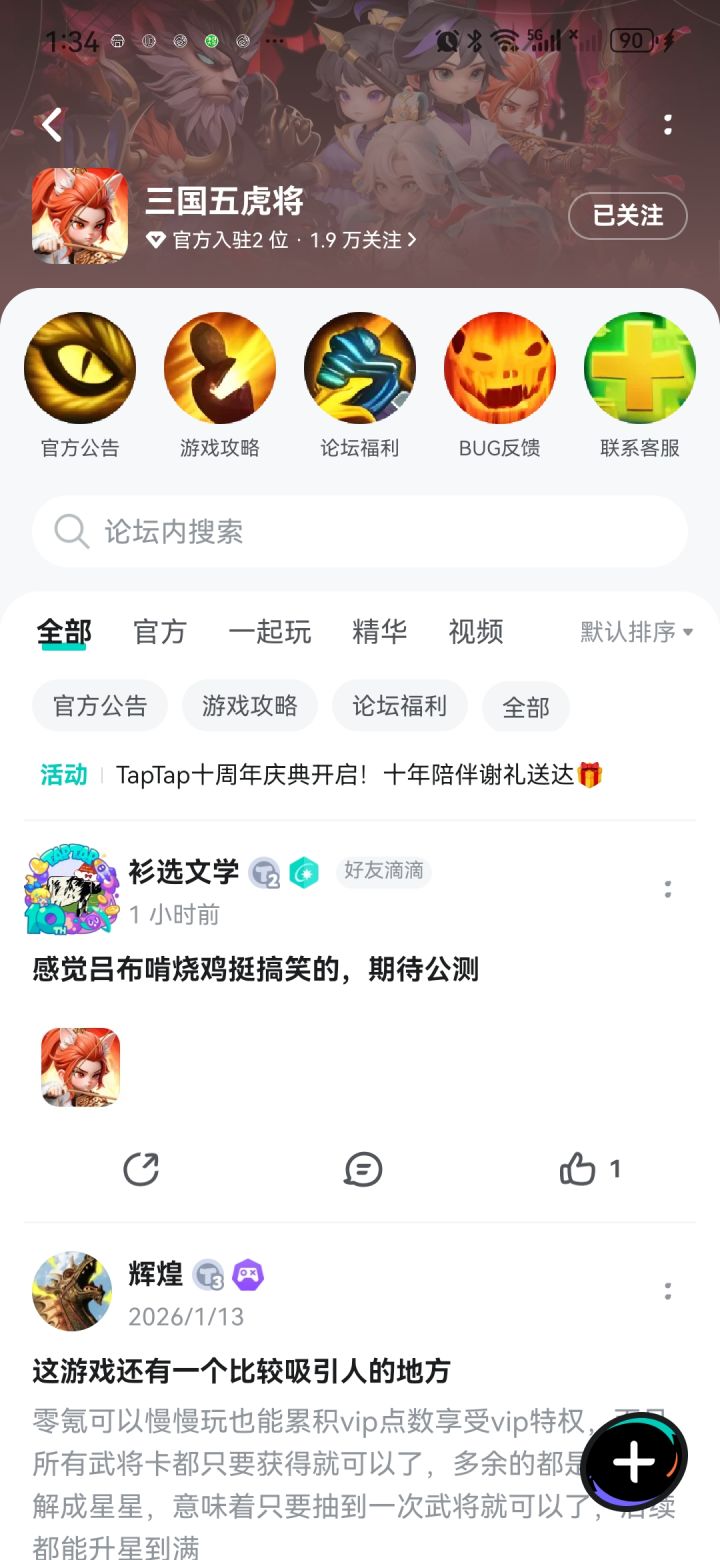Open the 官方公告 announcements icon
The image size is (720, 1560).
click(x=80, y=368)
